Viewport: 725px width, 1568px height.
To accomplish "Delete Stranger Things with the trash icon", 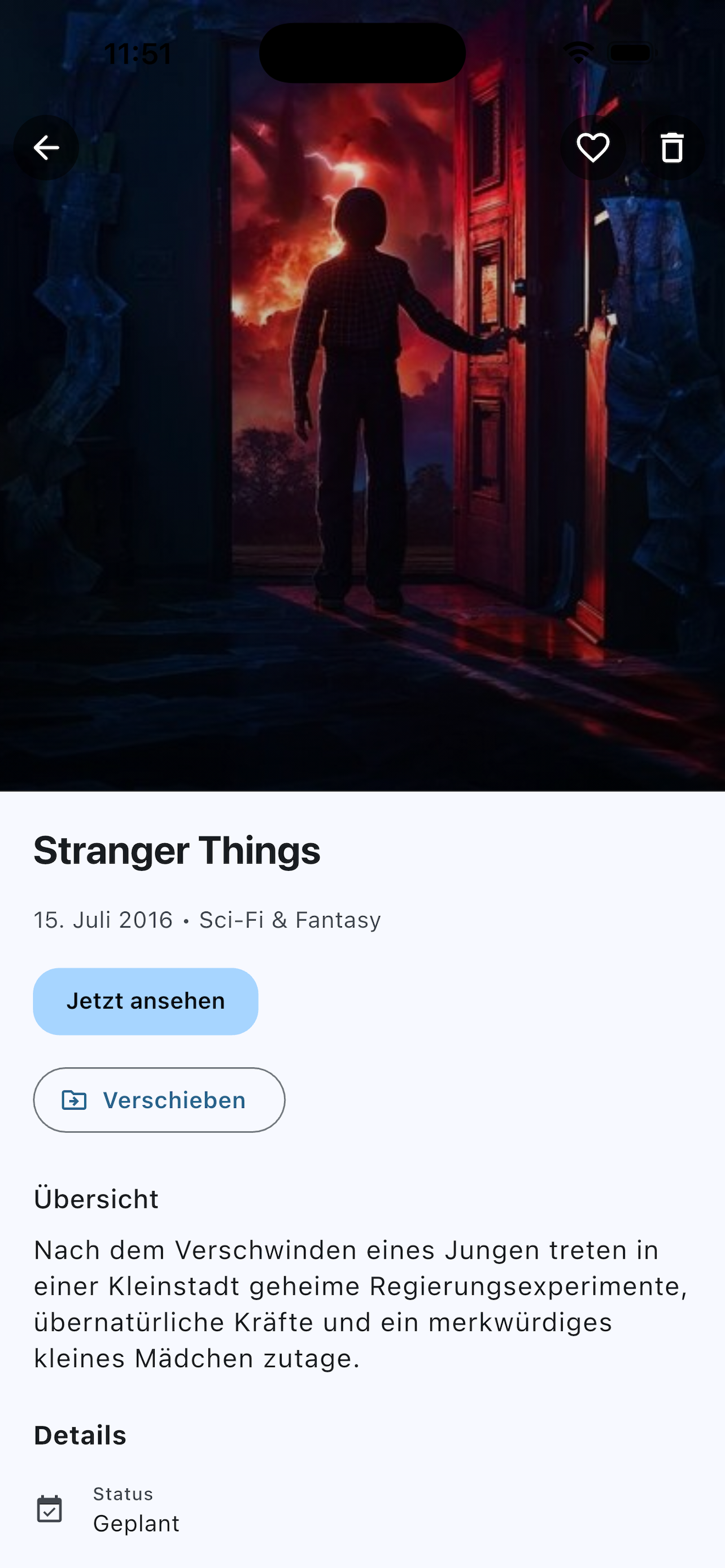I will [x=672, y=148].
